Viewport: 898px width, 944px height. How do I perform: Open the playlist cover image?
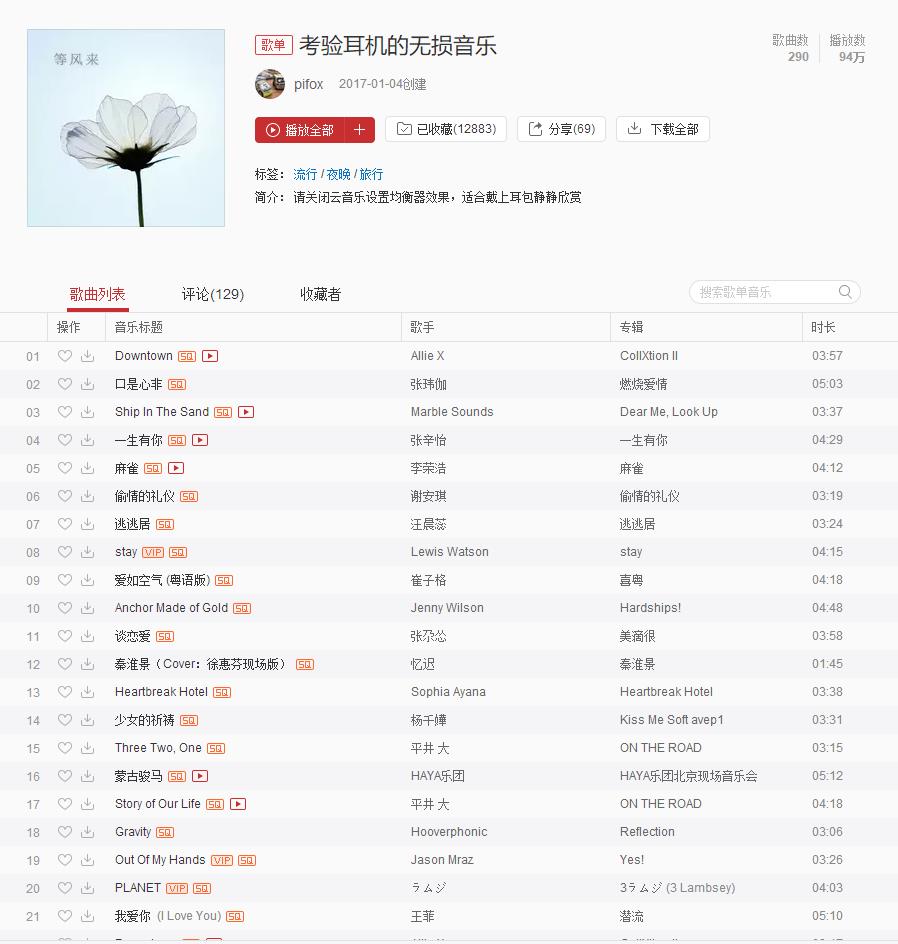coord(126,128)
